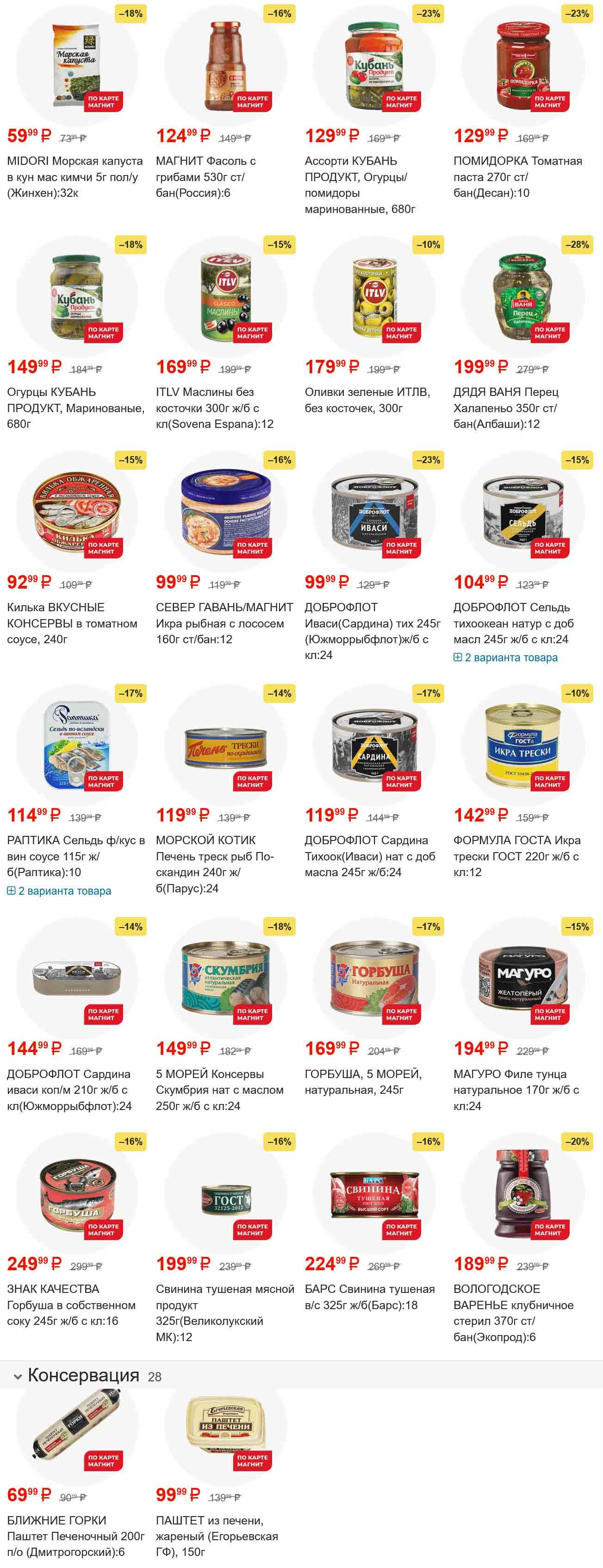View Килька ВКУСНЫЕ КОНСЕРВЫ in tomato sauce
This screenshot has height=1568, width=603.
[72, 623]
